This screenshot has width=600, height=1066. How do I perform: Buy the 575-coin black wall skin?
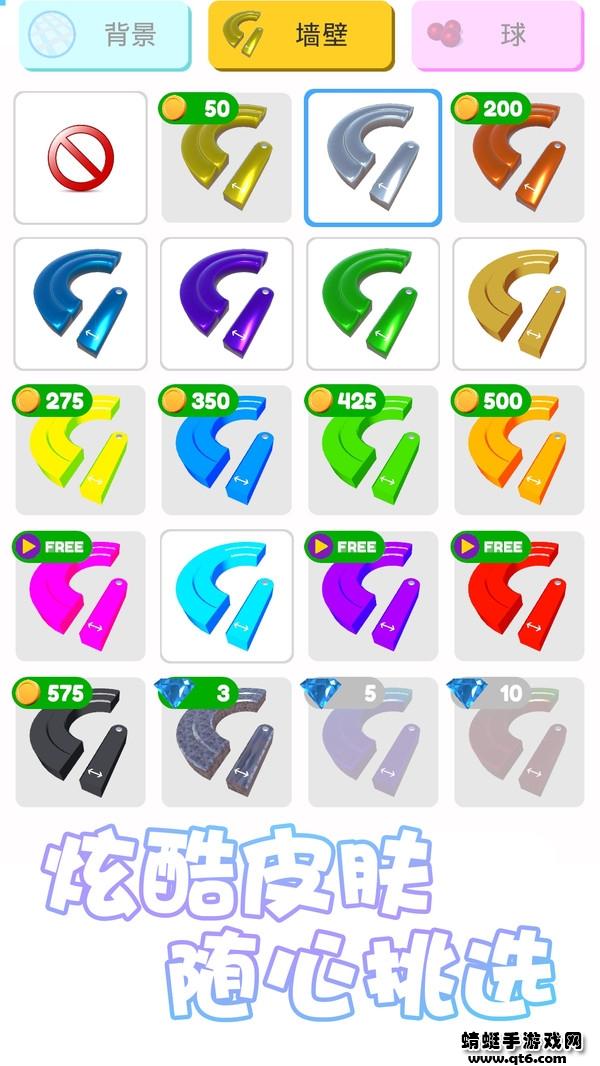(x=80, y=742)
